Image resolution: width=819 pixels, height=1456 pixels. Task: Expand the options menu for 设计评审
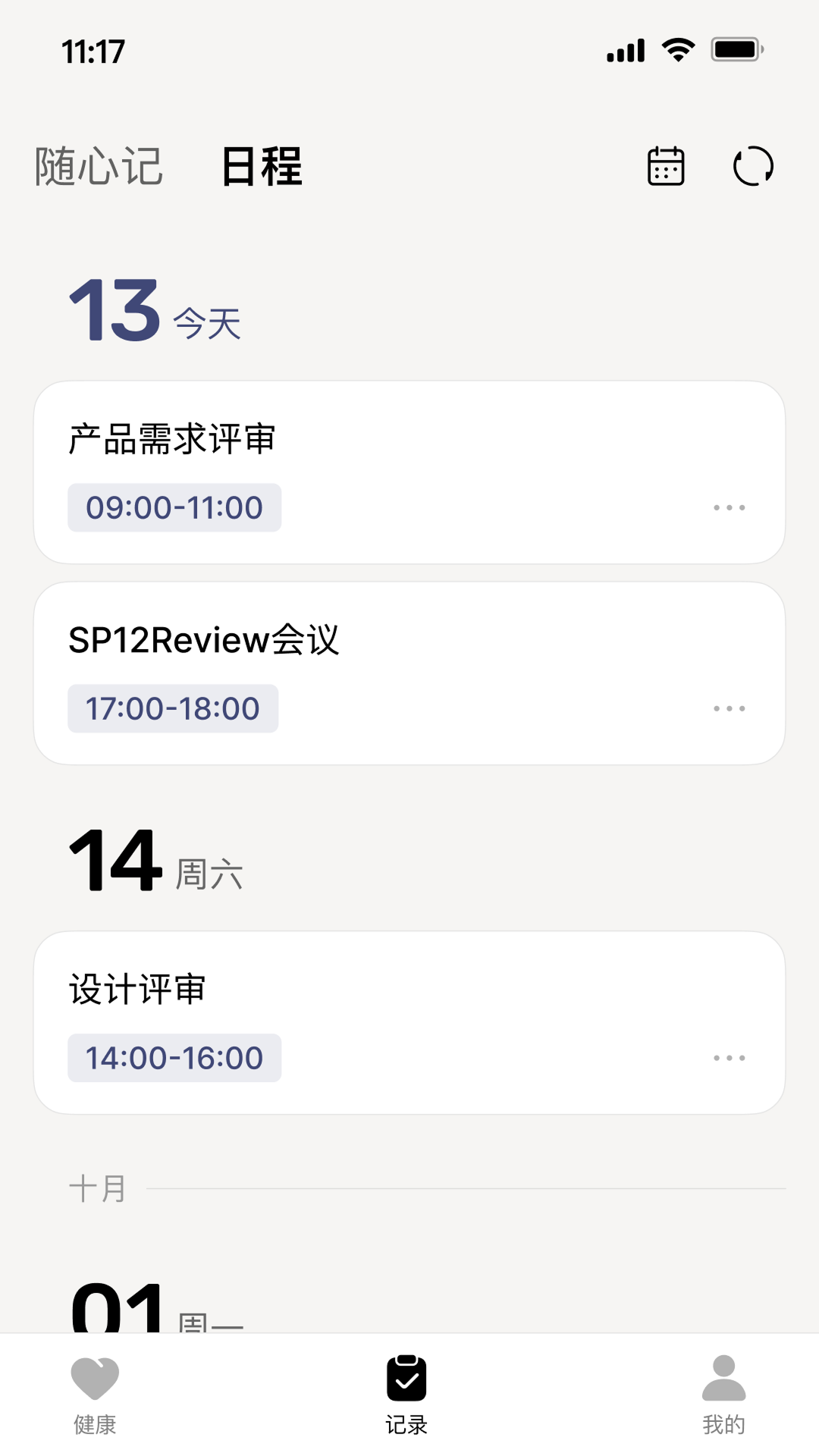(x=729, y=1058)
